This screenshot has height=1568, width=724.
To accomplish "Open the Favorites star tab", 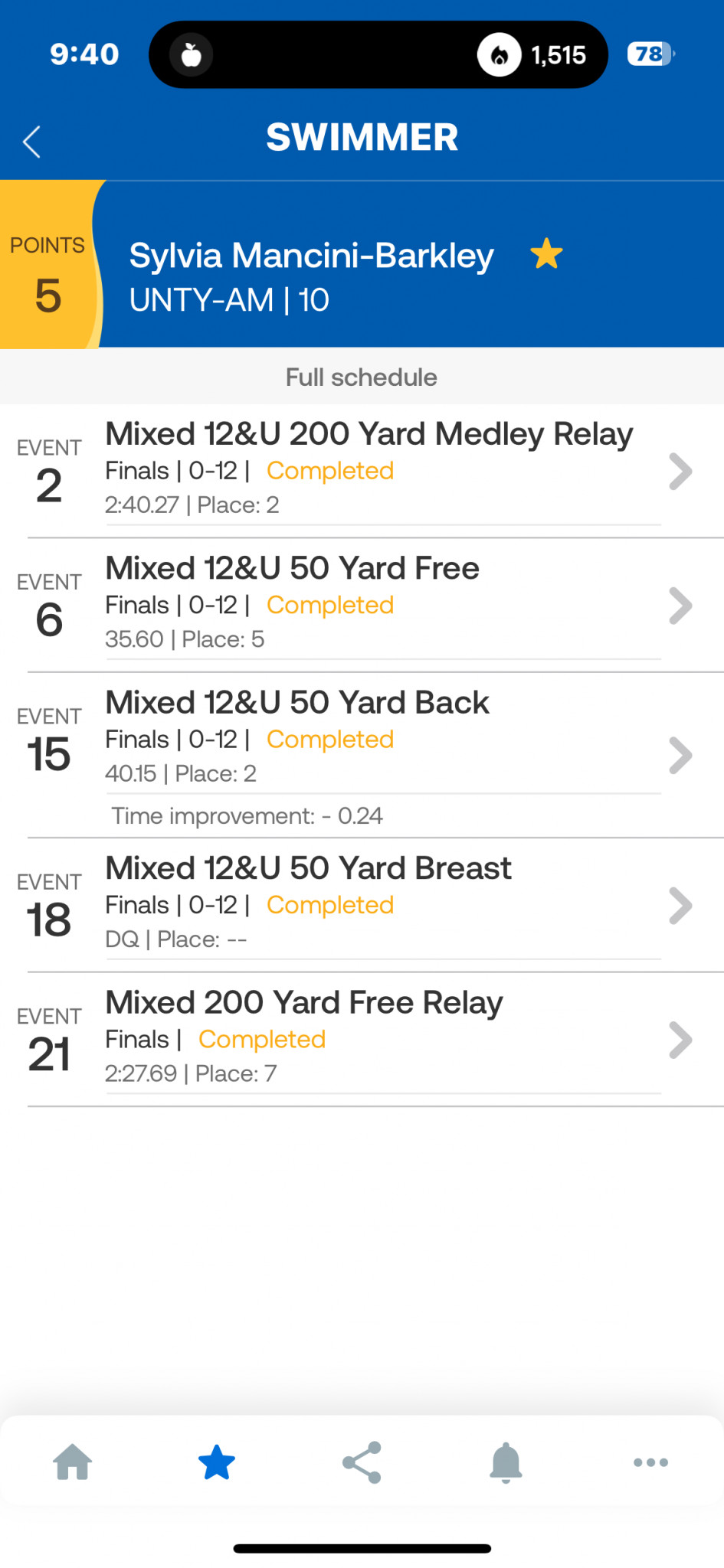I will [x=217, y=1462].
